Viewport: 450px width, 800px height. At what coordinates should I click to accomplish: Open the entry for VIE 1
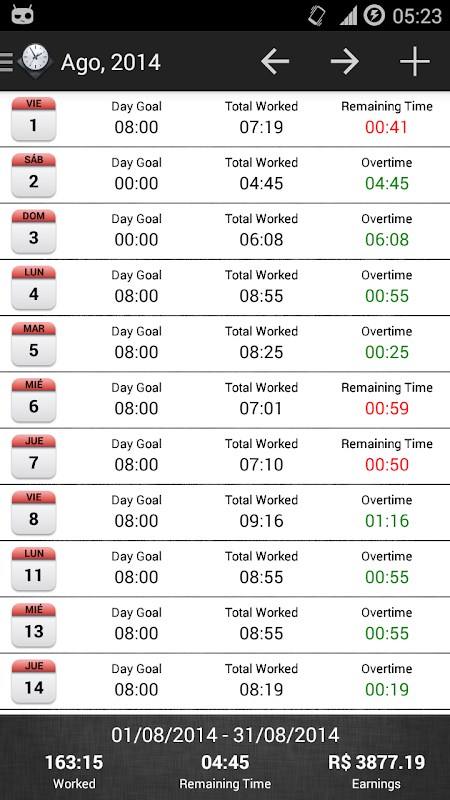click(x=225, y=119)
